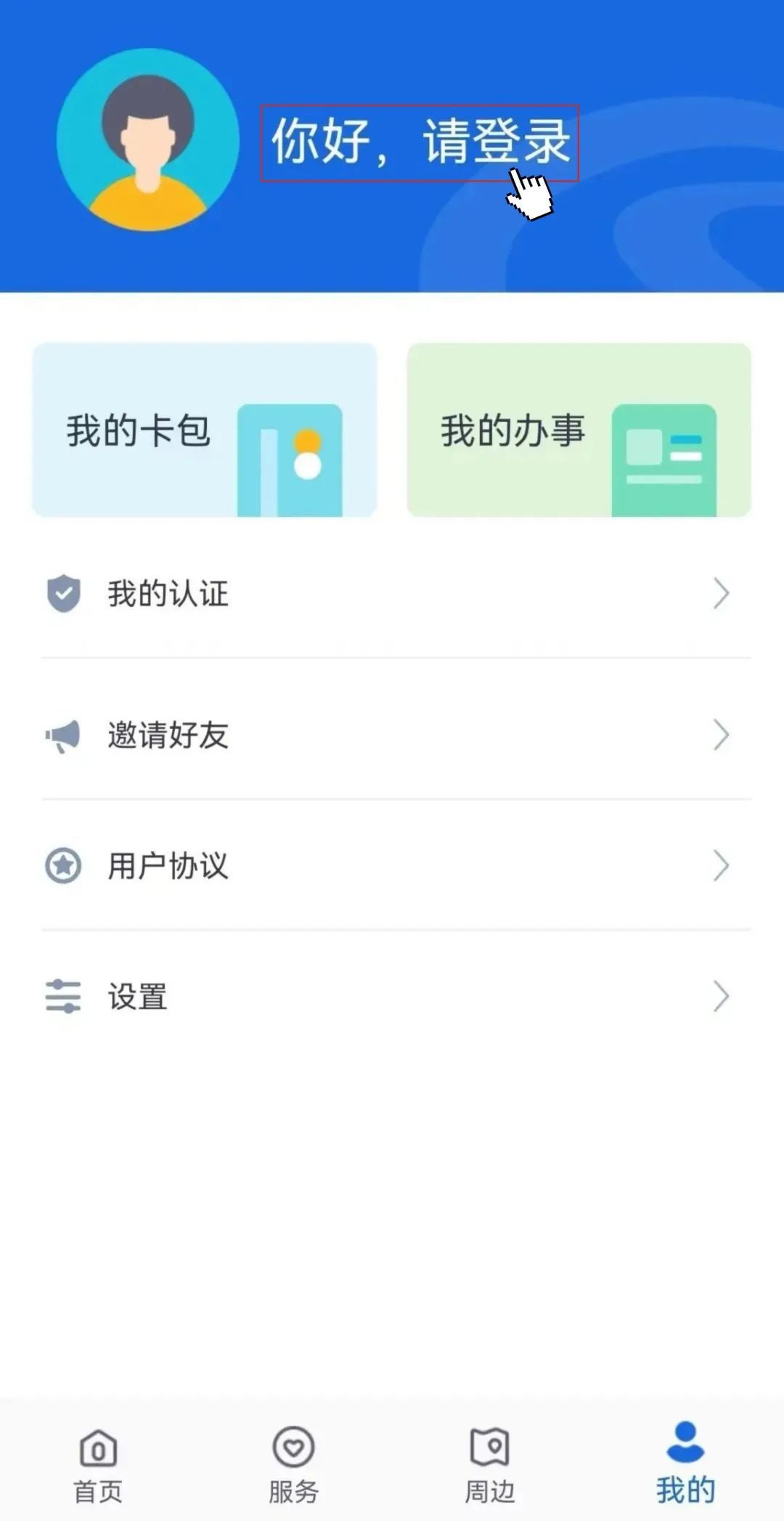Screen dimensions: 784x1521
Task: Tap the star icon beside 用户协议
Action: [x=64, y=865]
